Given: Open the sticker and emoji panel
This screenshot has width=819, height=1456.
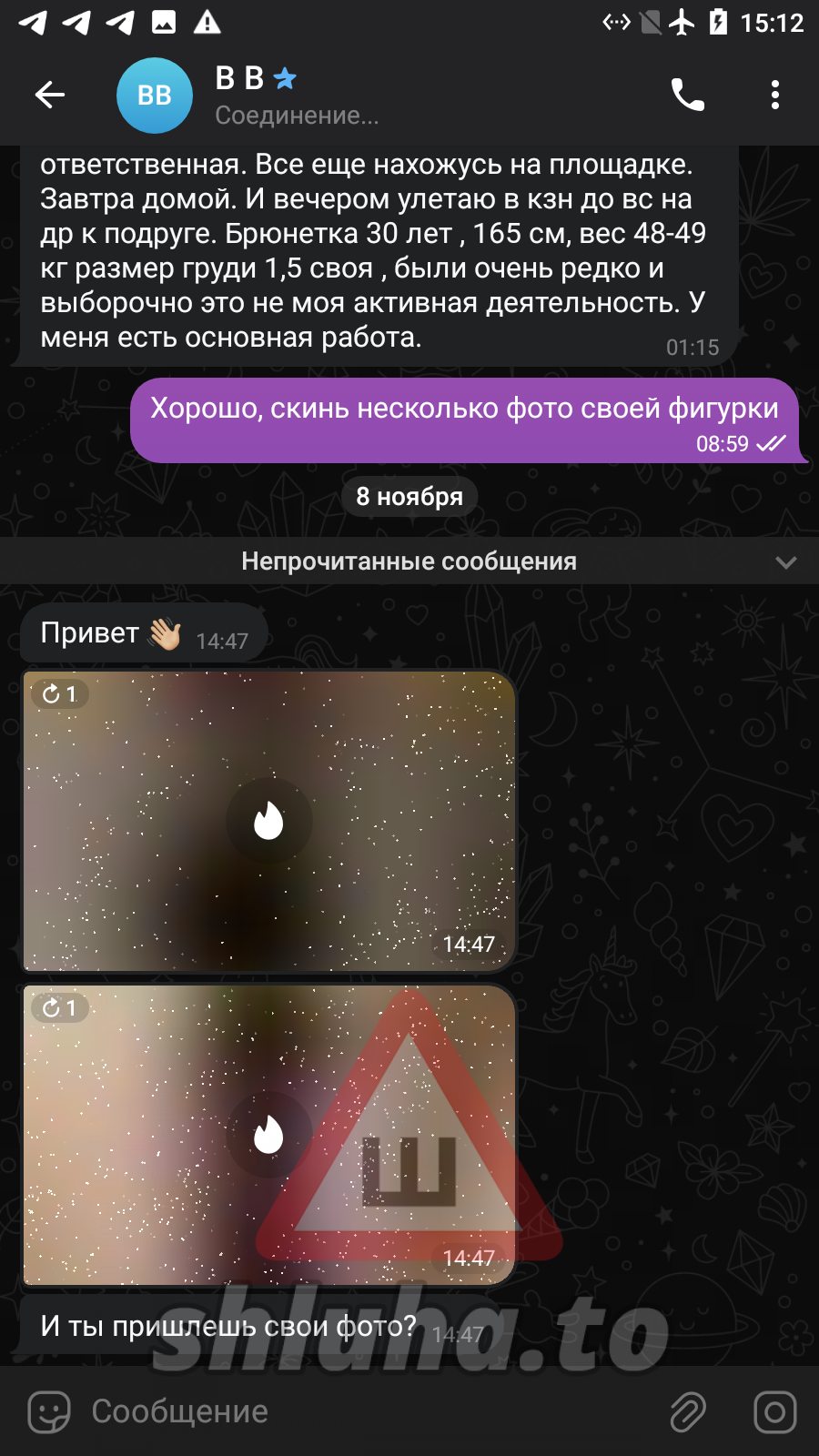Looking at the screenshot, I should click(49, 1412).
